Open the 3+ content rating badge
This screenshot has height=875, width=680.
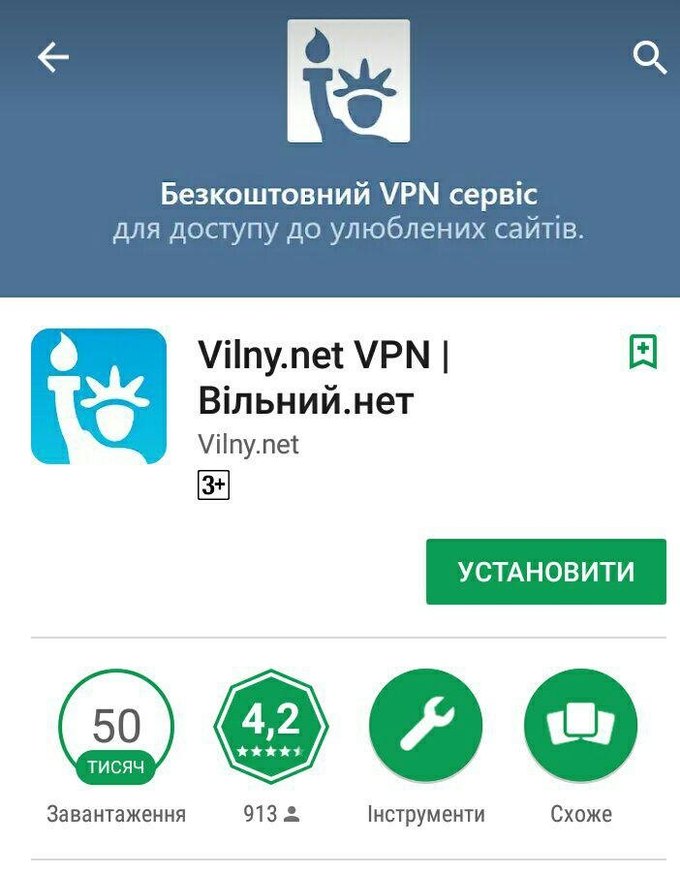tap(213, 486)
